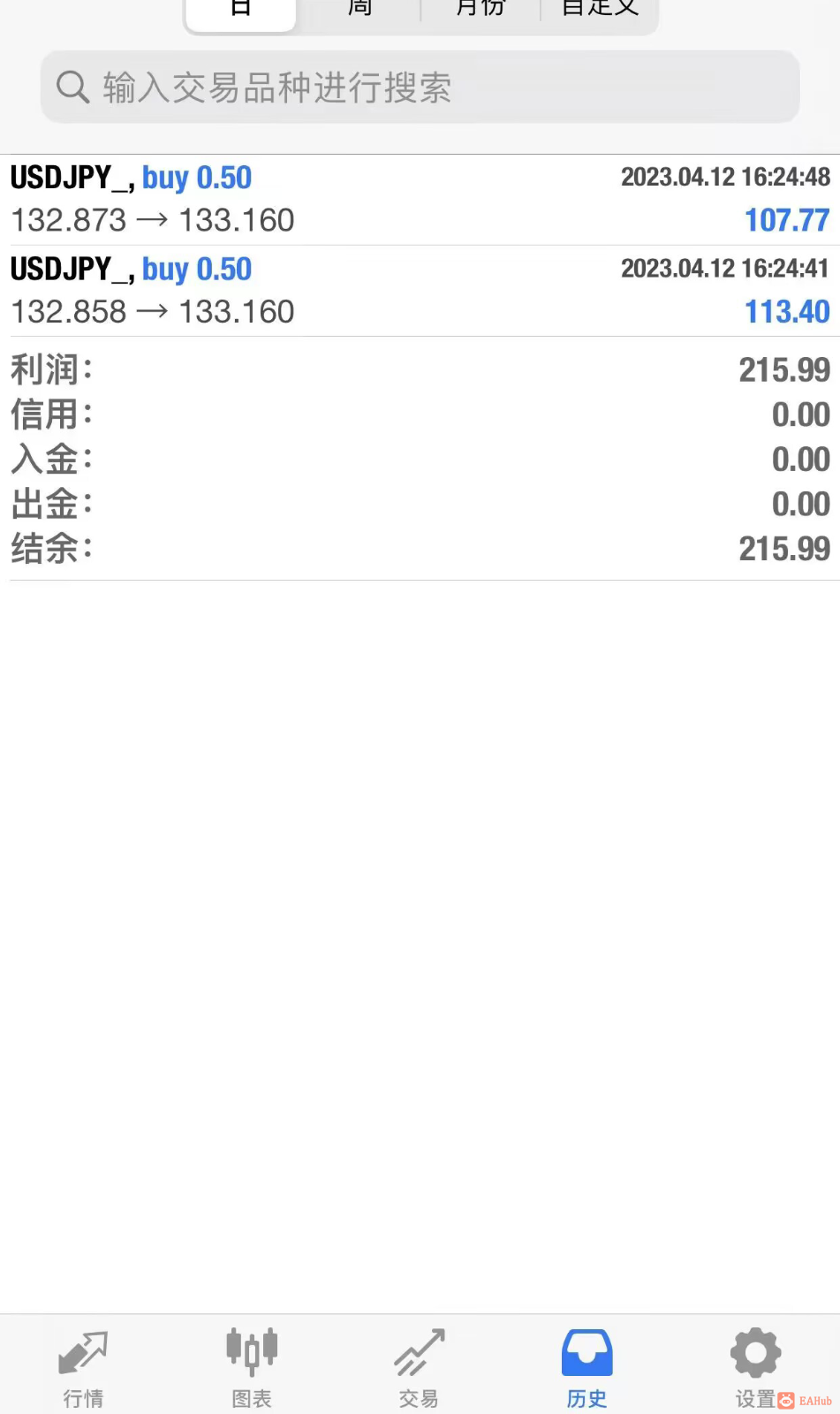Open the 图表 charts tab
Image resolution: width=840 pixels, height=1414 pixels.
[x=252, y=1366]
